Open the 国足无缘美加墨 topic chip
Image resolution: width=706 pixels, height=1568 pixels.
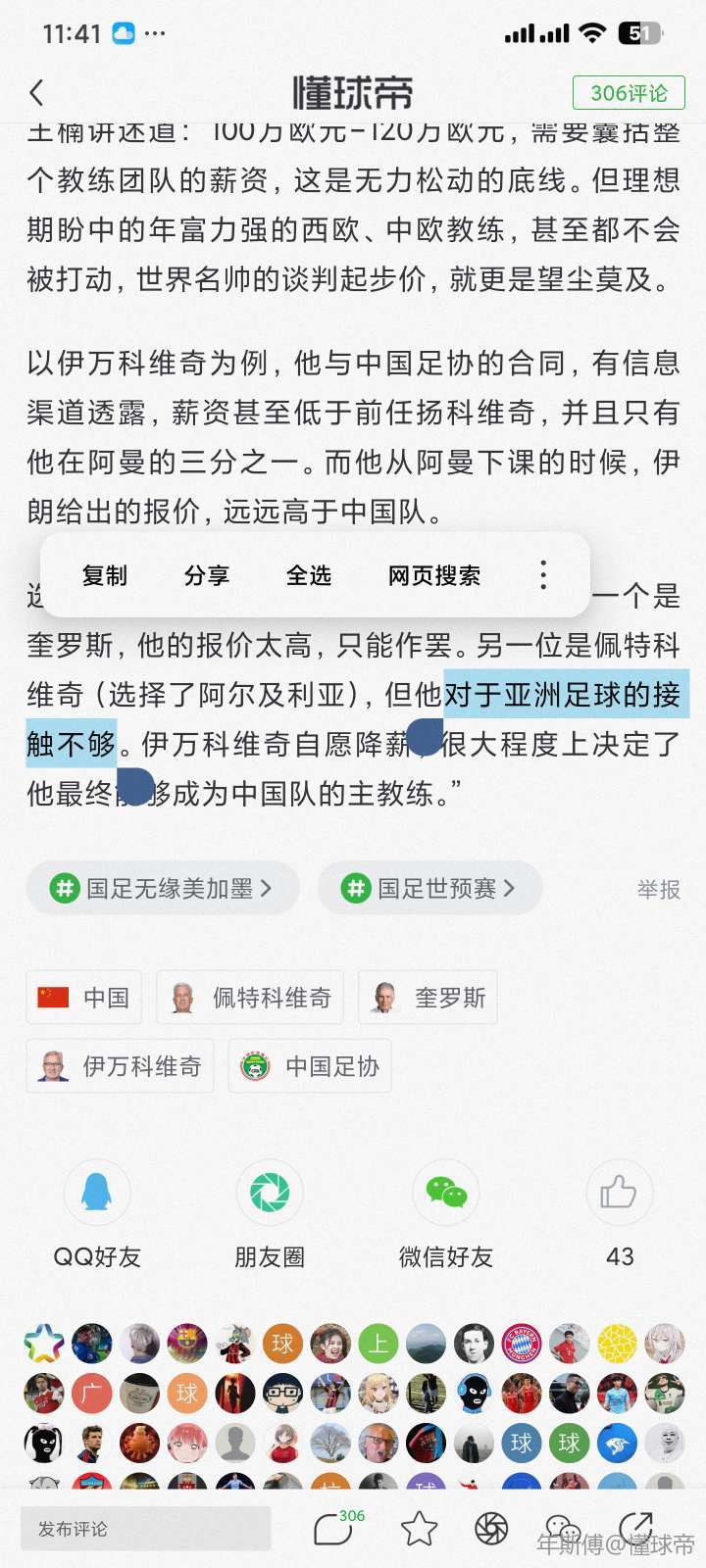click(163, 888)
